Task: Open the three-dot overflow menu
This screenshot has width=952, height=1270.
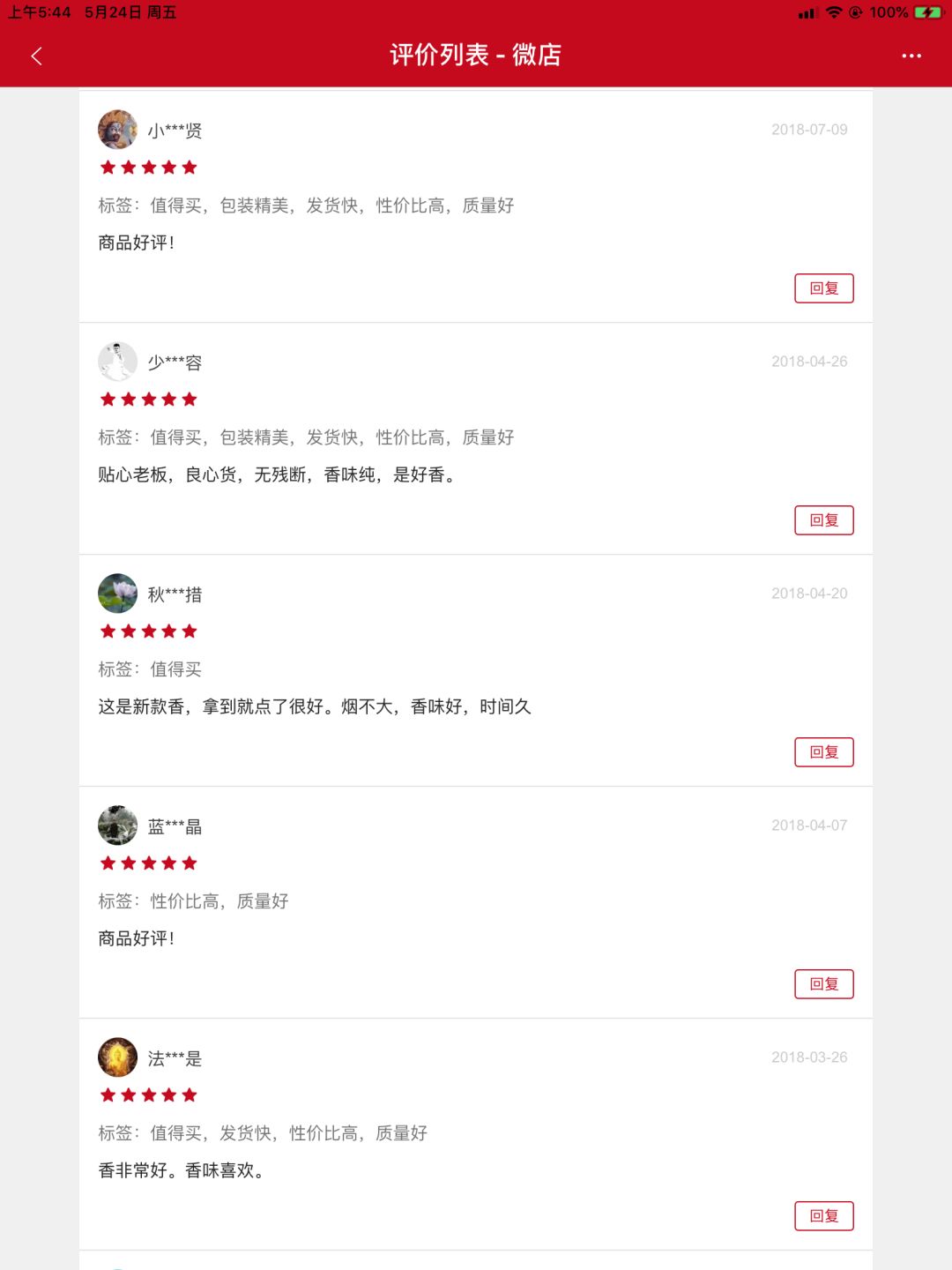Action: pos(911,56)
